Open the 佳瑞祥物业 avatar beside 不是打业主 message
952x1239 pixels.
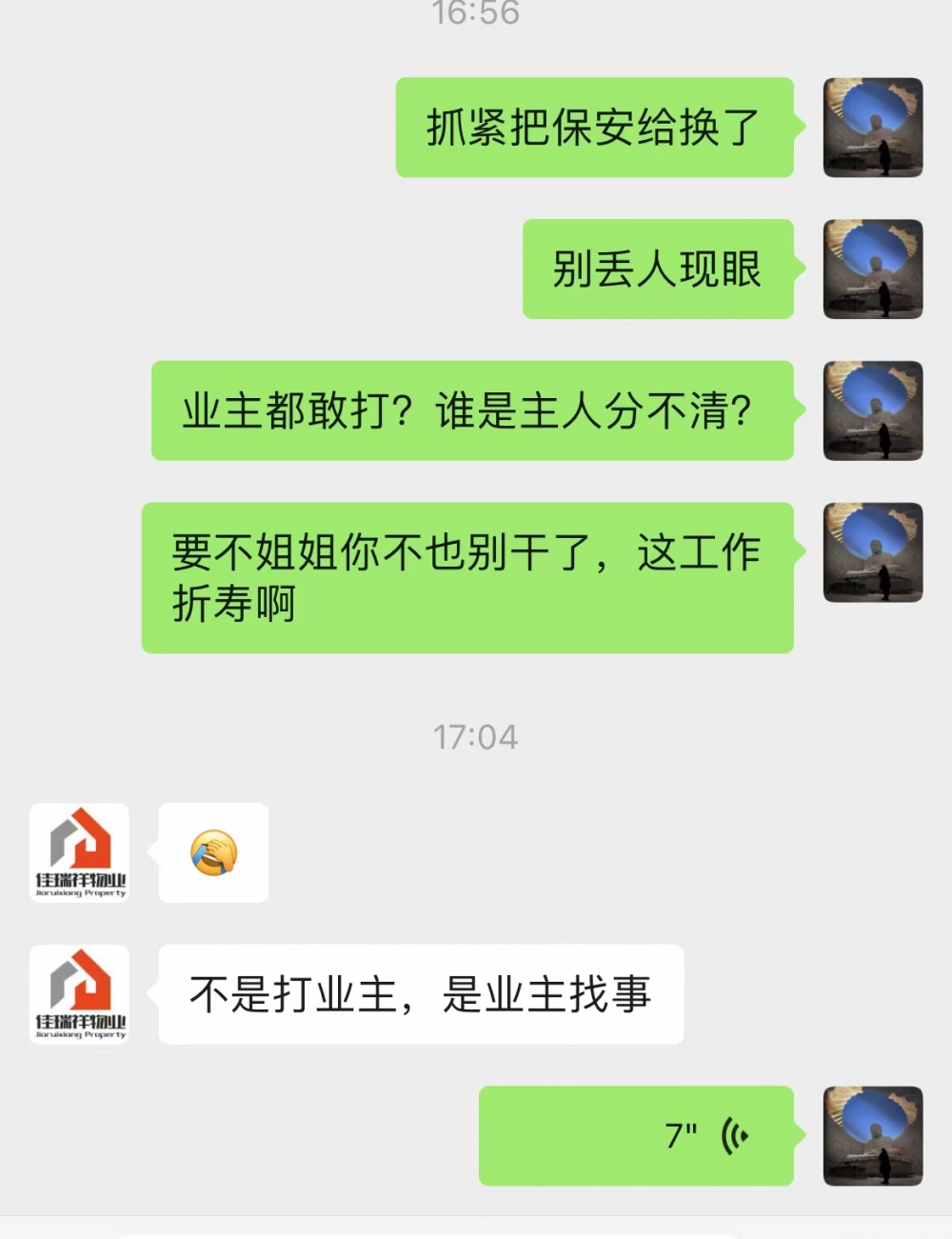79,994
